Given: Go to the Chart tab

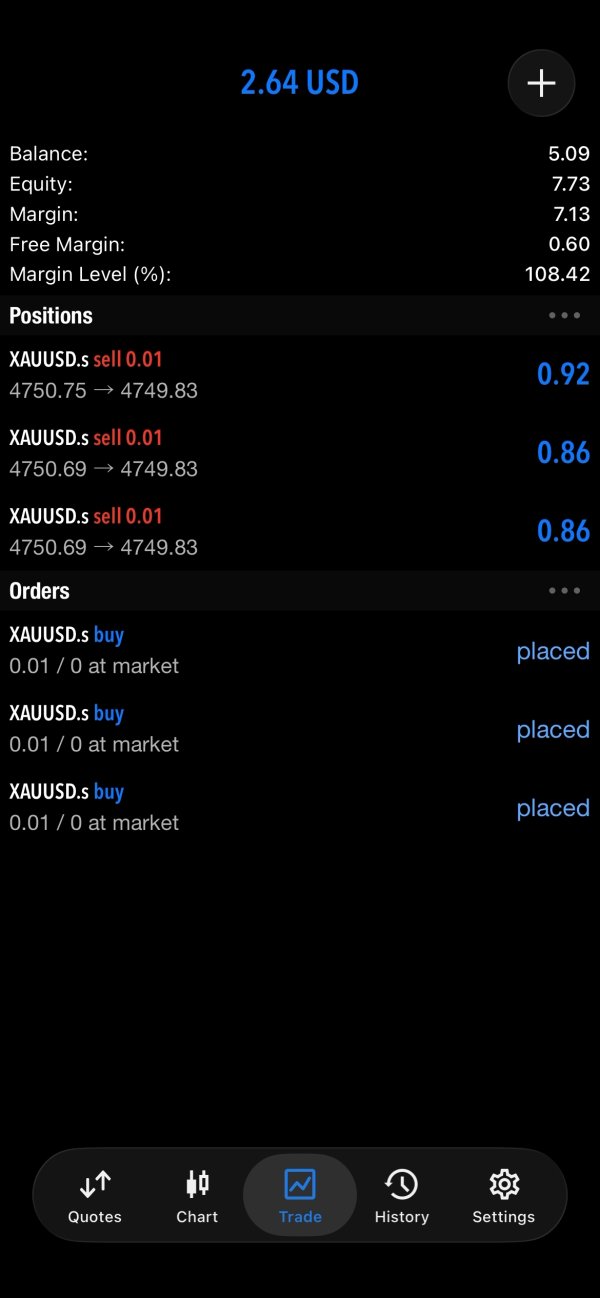Looking at the screenshot, I should coord(197,1196).
